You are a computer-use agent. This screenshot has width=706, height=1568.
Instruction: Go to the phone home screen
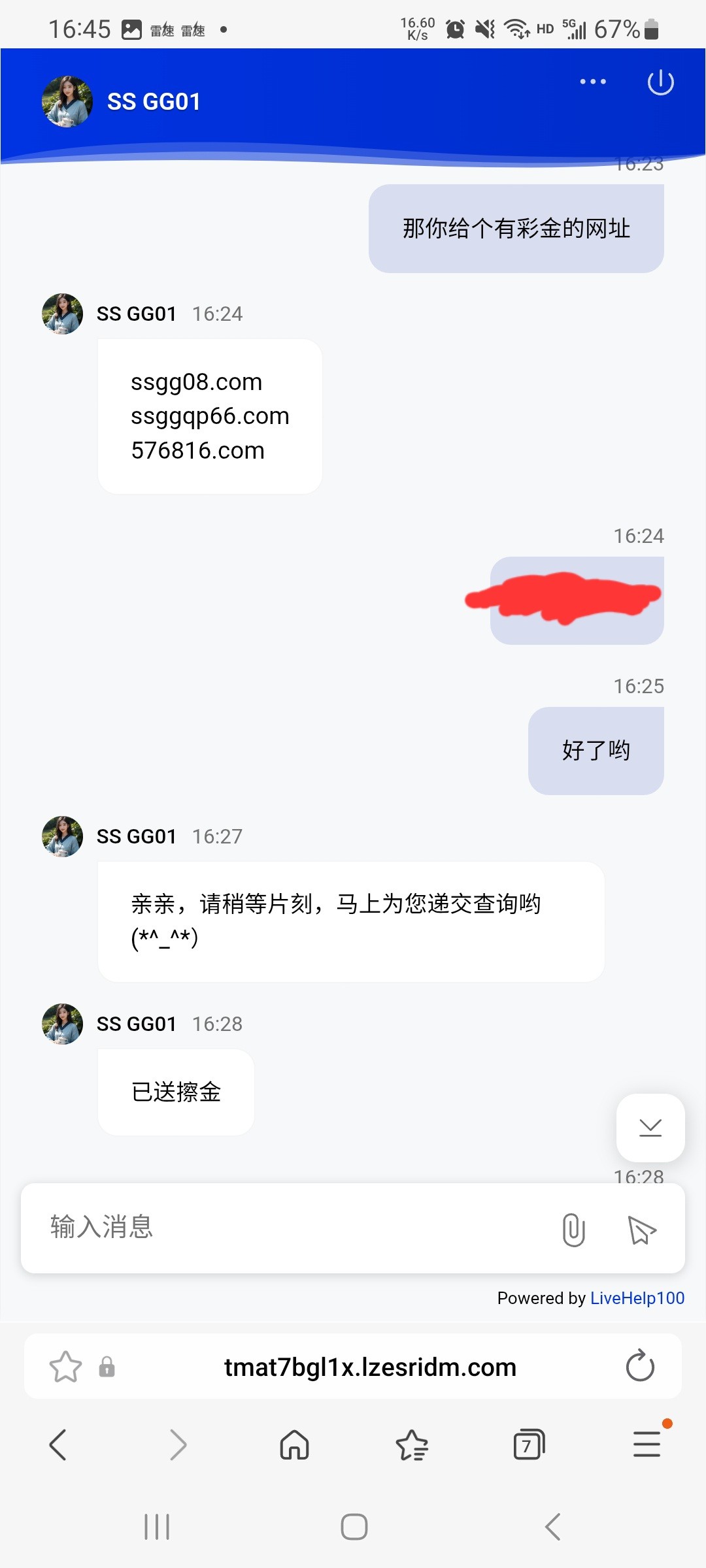(354, 1527)
